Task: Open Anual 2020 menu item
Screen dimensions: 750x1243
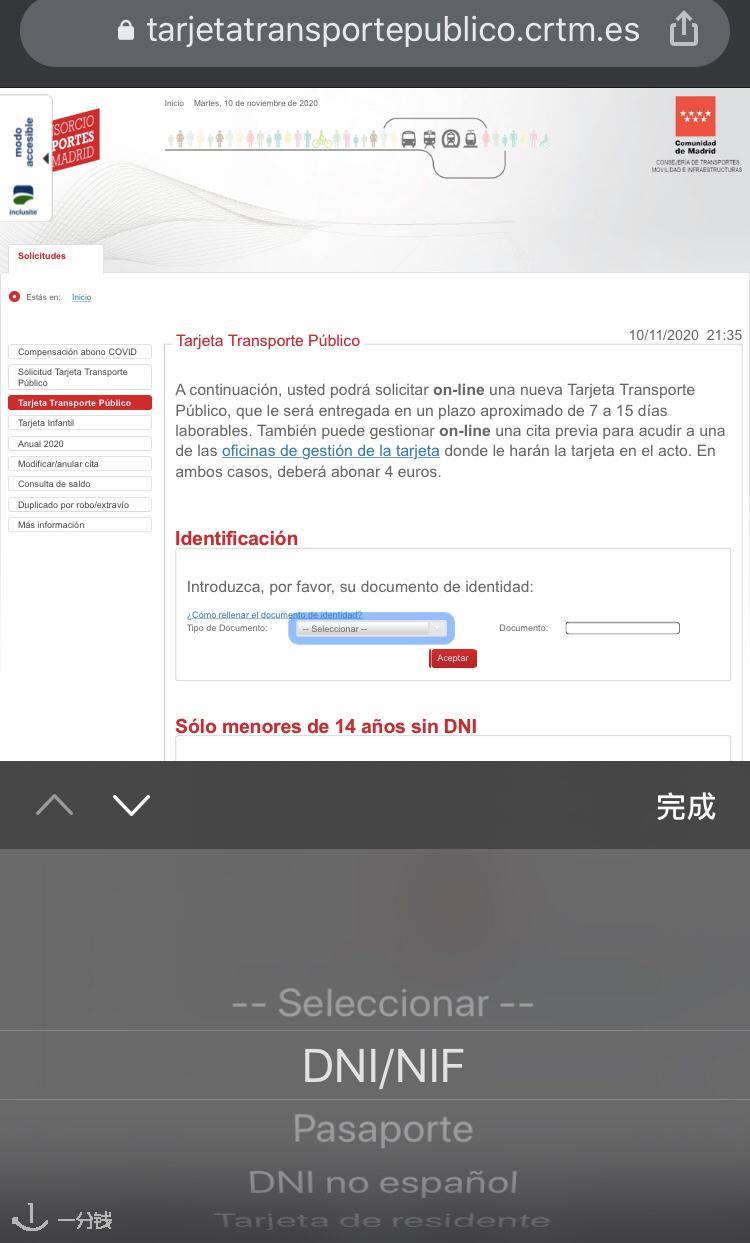Action: coord(80,444)
